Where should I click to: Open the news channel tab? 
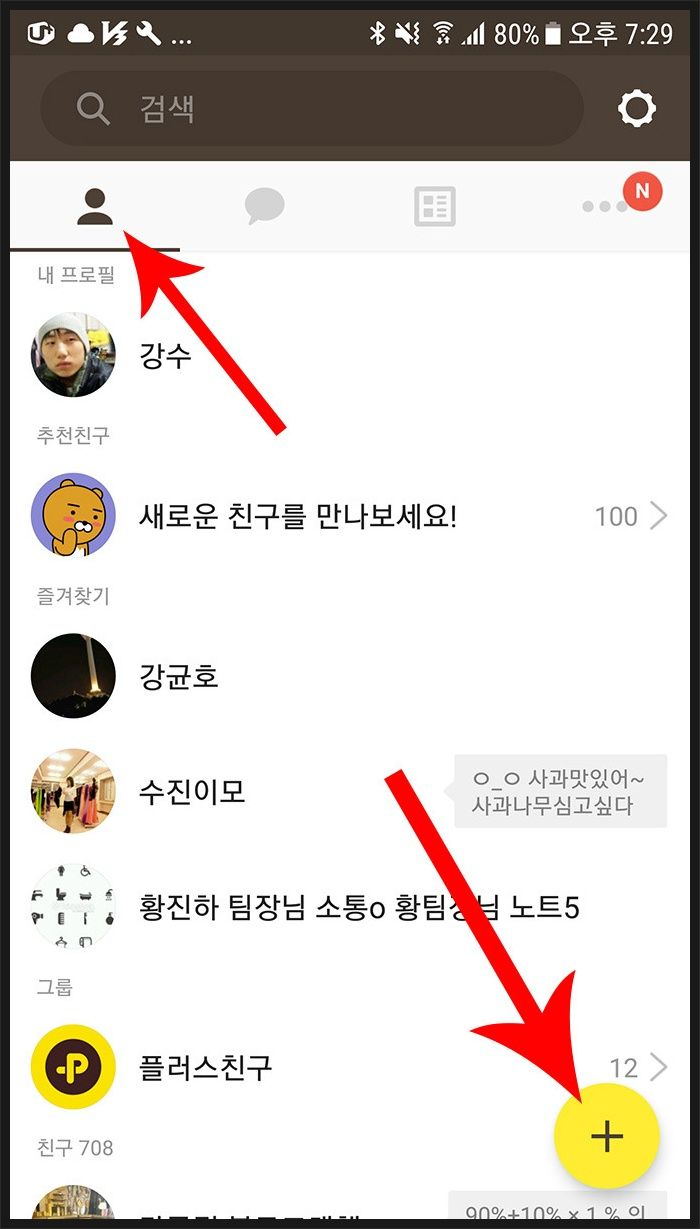point(435,207)
